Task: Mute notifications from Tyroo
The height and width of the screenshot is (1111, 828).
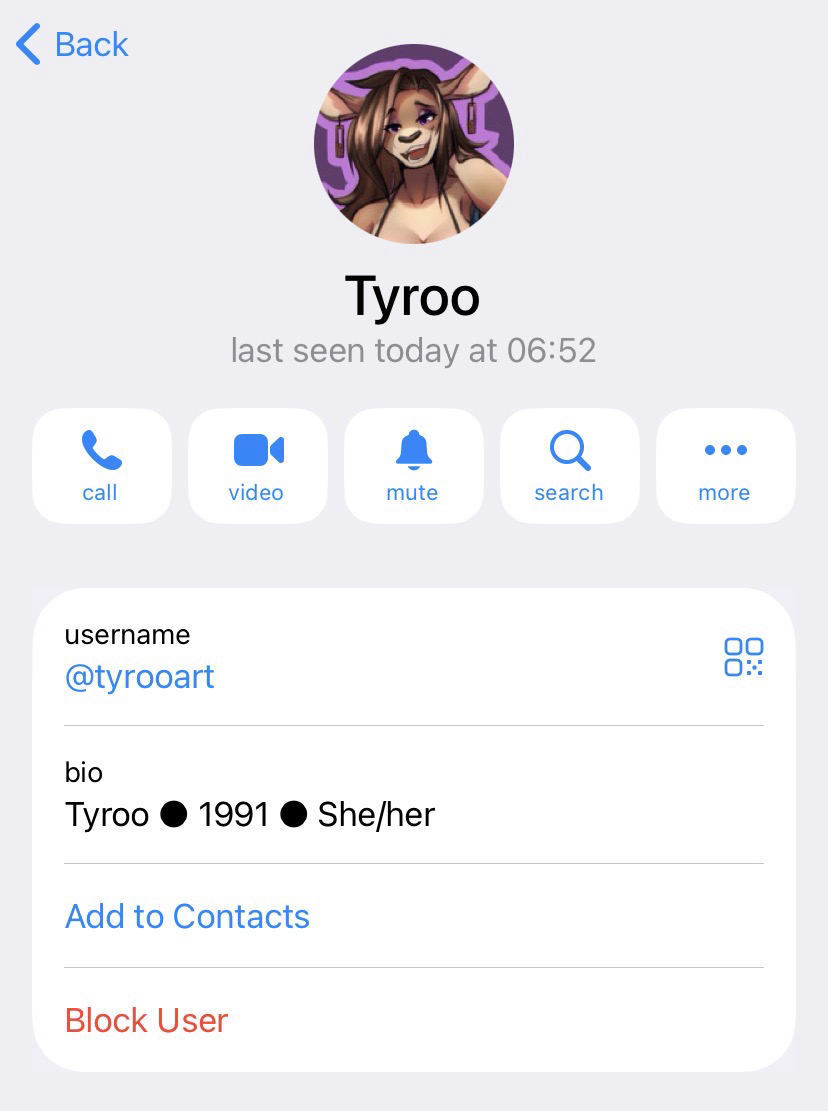Action: 413,466
